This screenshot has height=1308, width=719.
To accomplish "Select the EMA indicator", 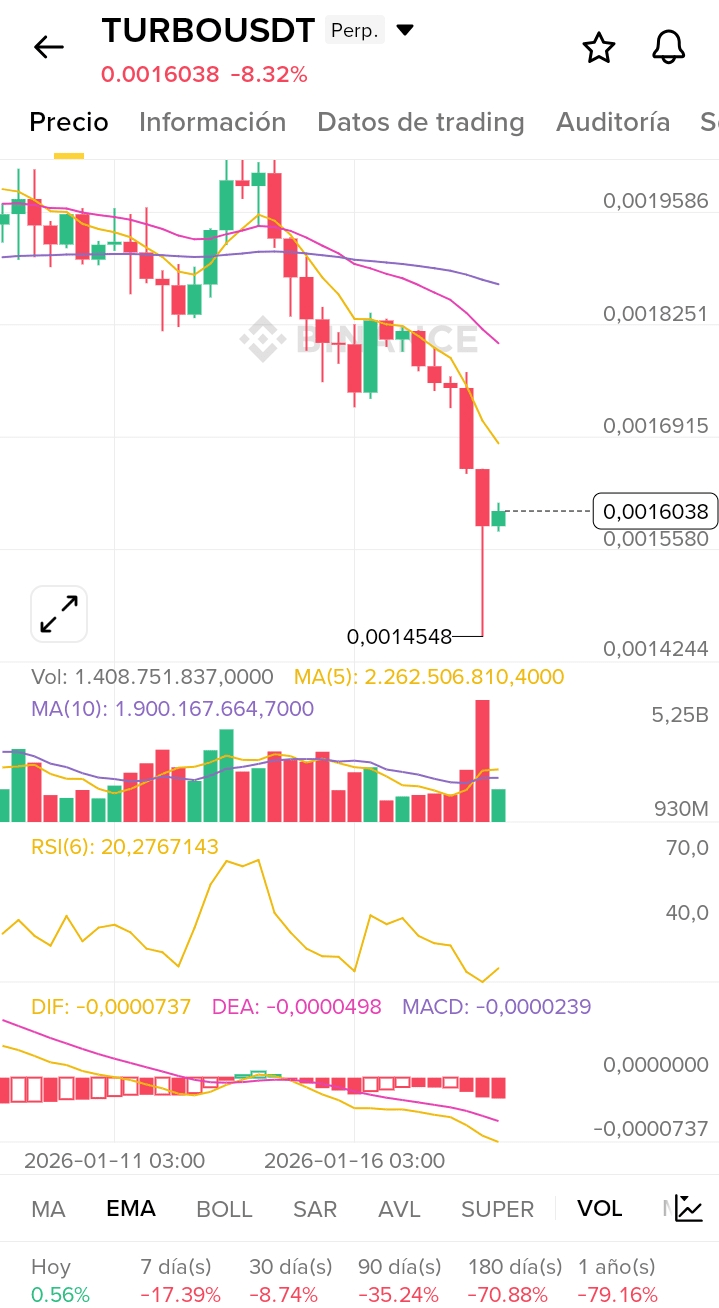I will [x=131, y=1208].
